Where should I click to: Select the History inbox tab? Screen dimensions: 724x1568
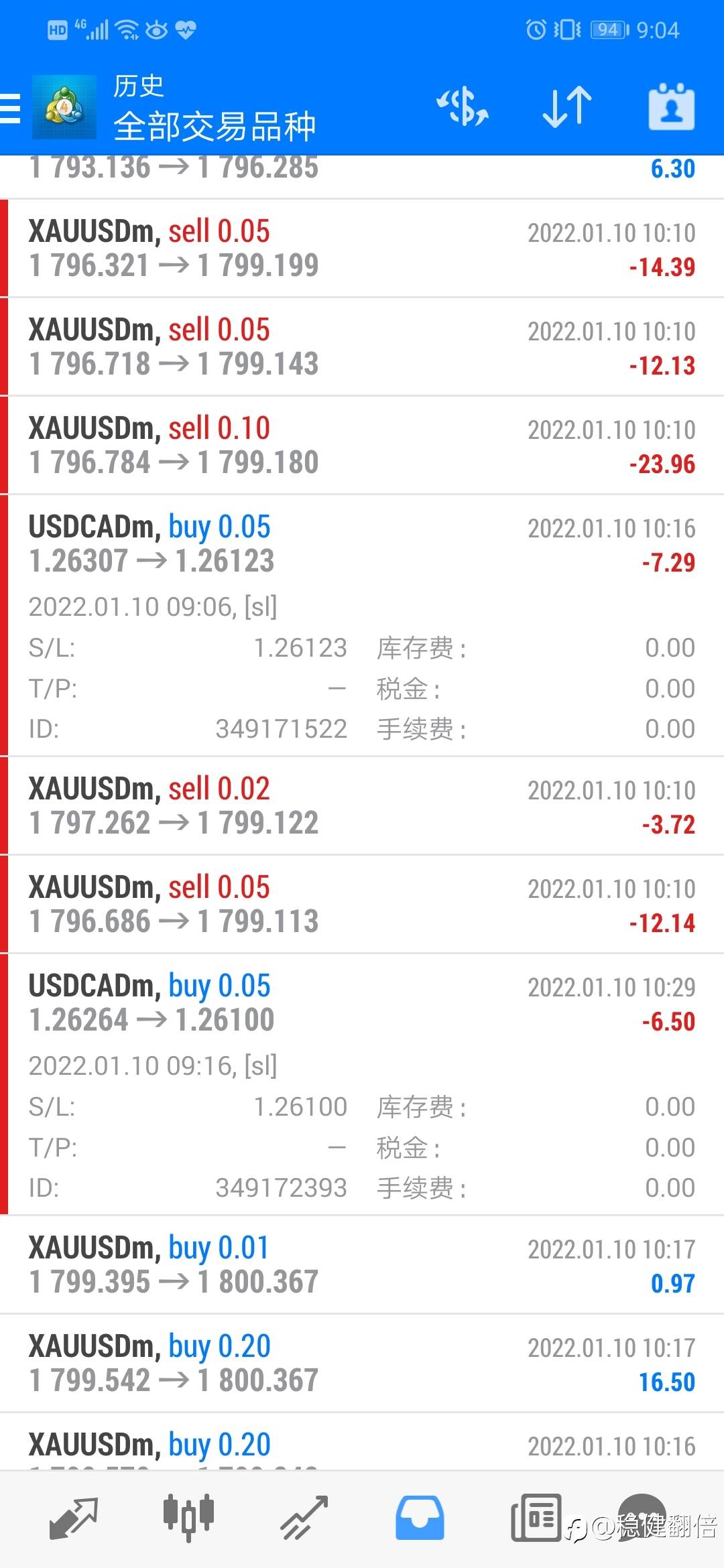[x=420, y=1518]
